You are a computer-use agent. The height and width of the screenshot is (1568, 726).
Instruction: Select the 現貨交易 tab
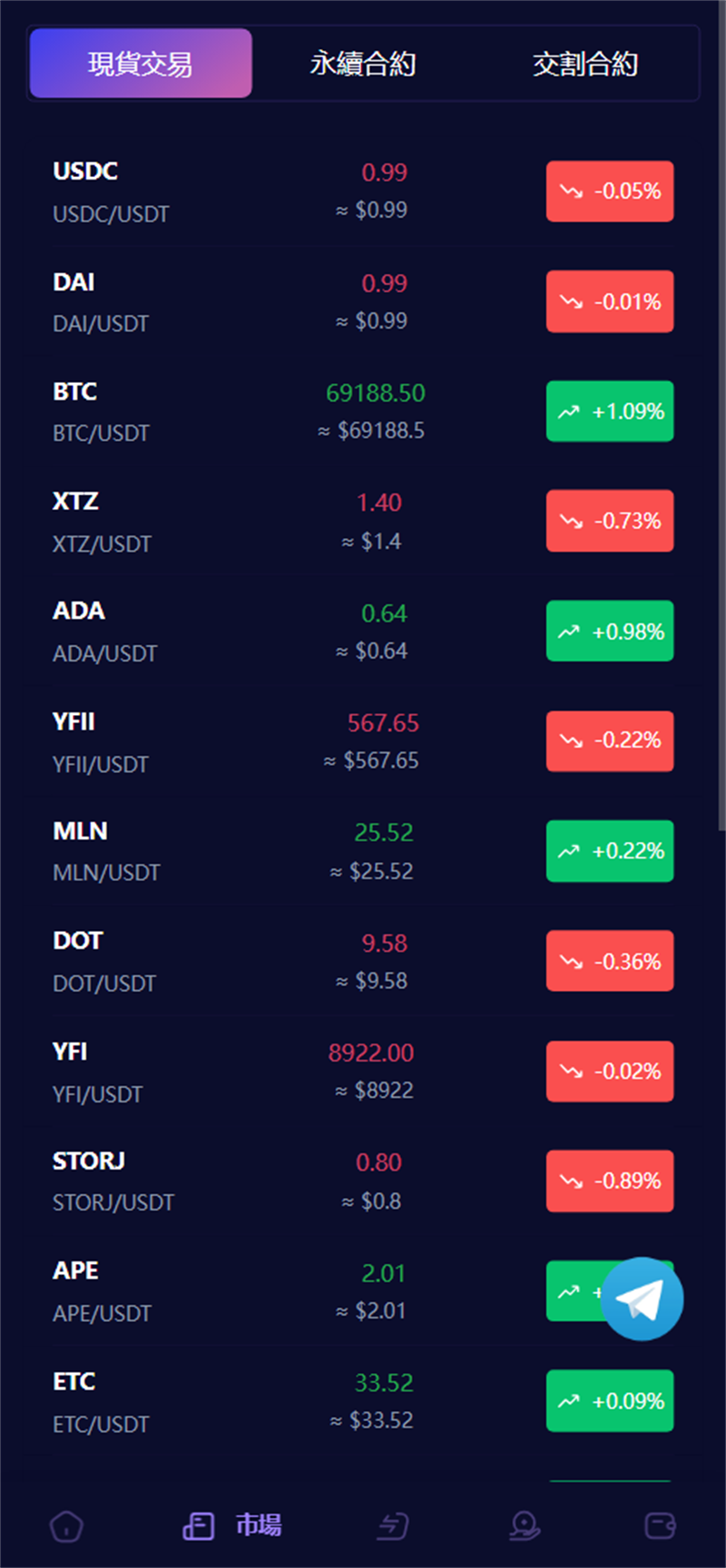tap(141, 64)
